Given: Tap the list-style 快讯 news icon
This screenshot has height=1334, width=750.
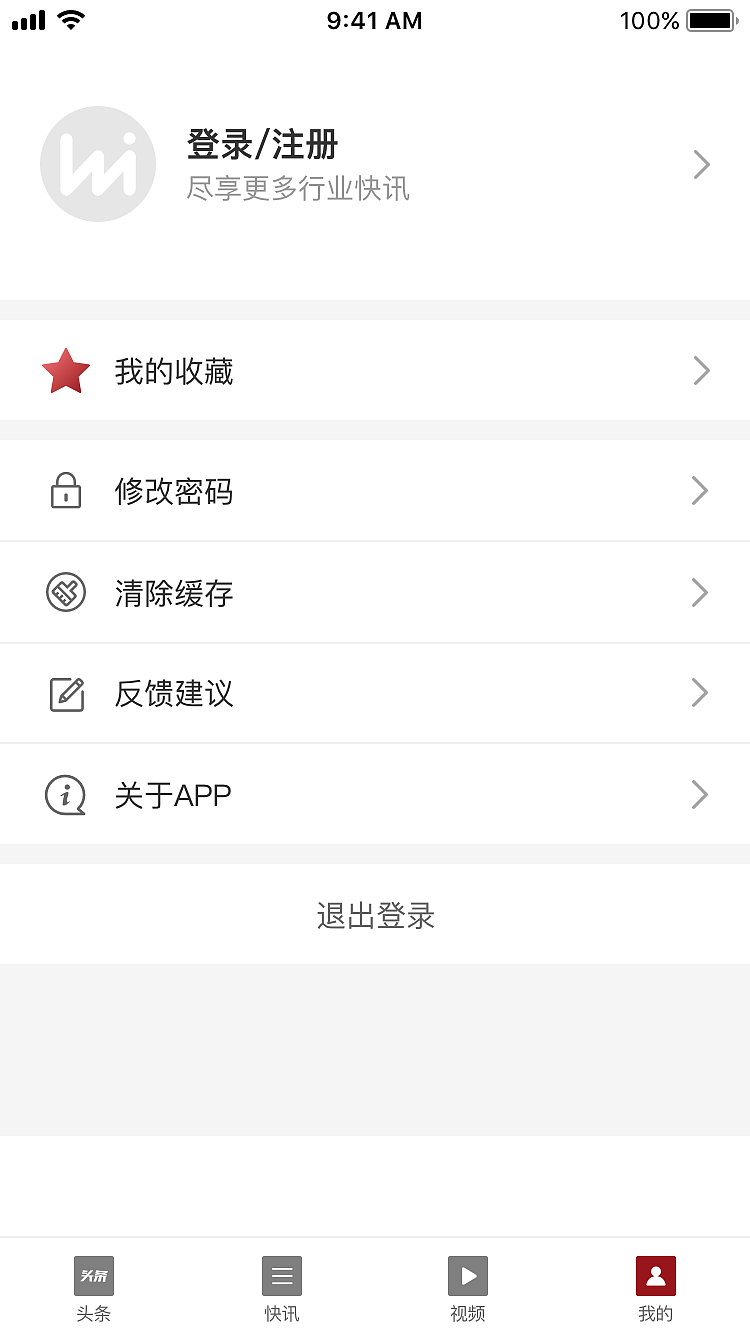Looking at the screenshot, I should click(x=281, y=1275).
